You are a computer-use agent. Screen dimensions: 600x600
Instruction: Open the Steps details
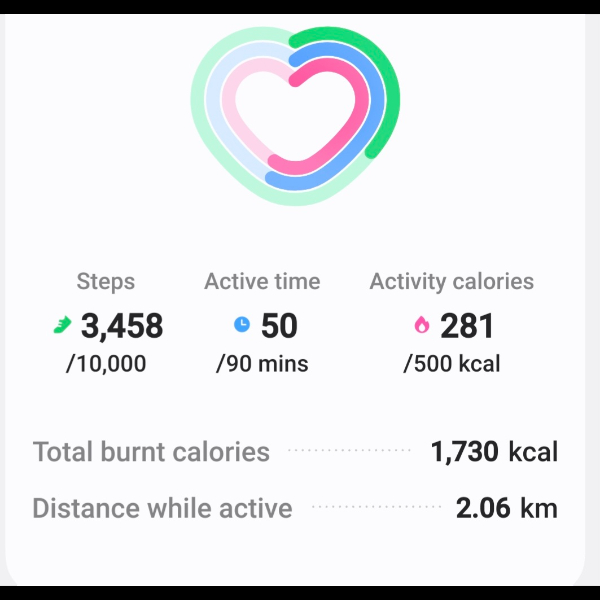pos(107,324)
